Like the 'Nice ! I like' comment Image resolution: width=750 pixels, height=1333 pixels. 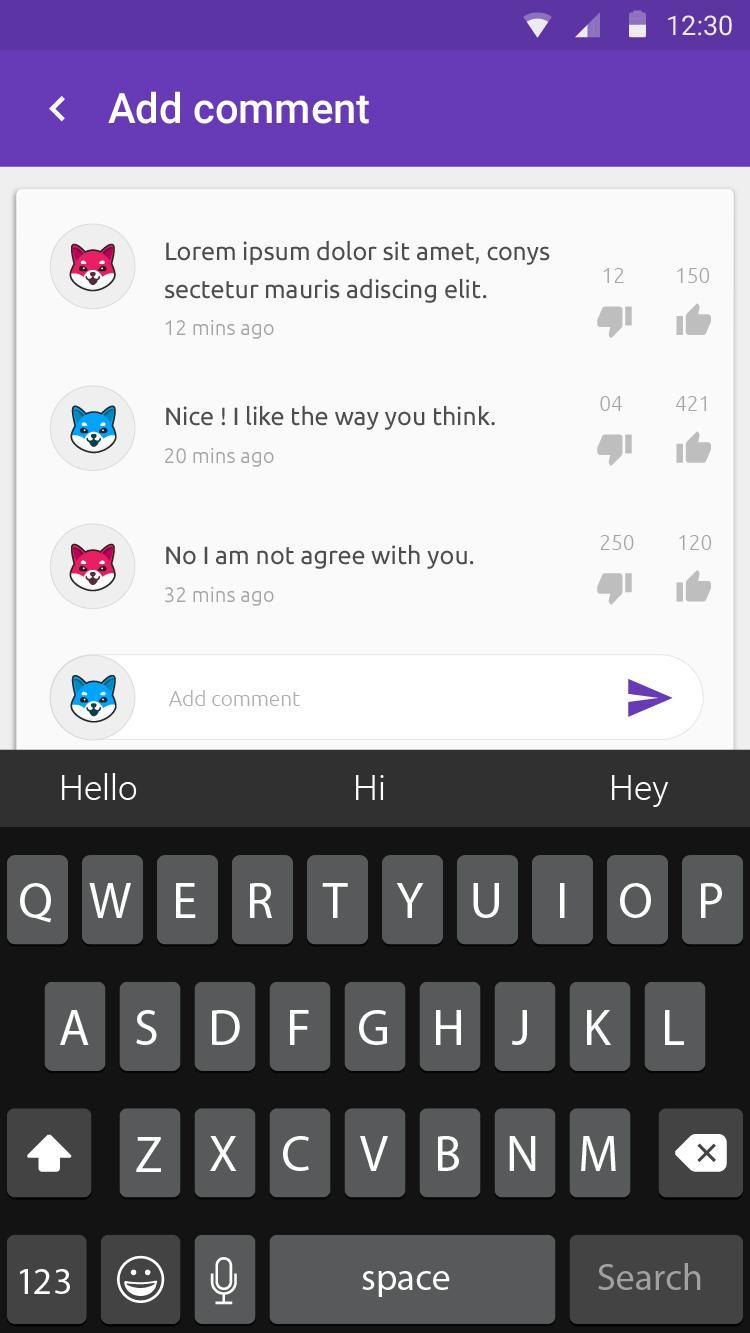pos(693,449)
